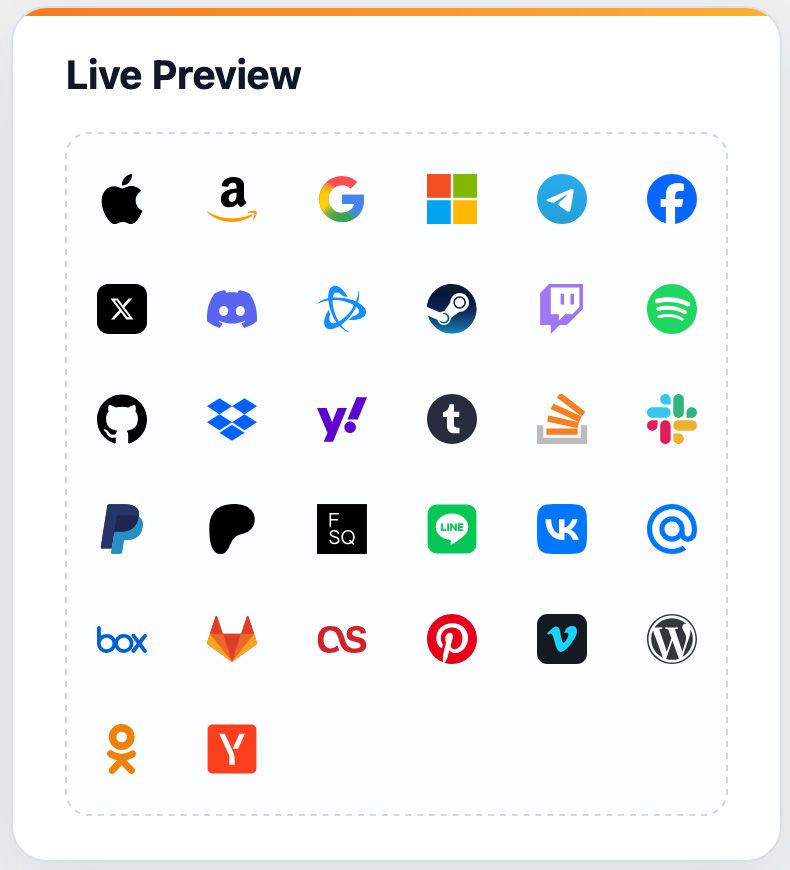This screenshot has height=870, width=790.
Task: Tap the Apple login icon
Action: click(122, 199)
